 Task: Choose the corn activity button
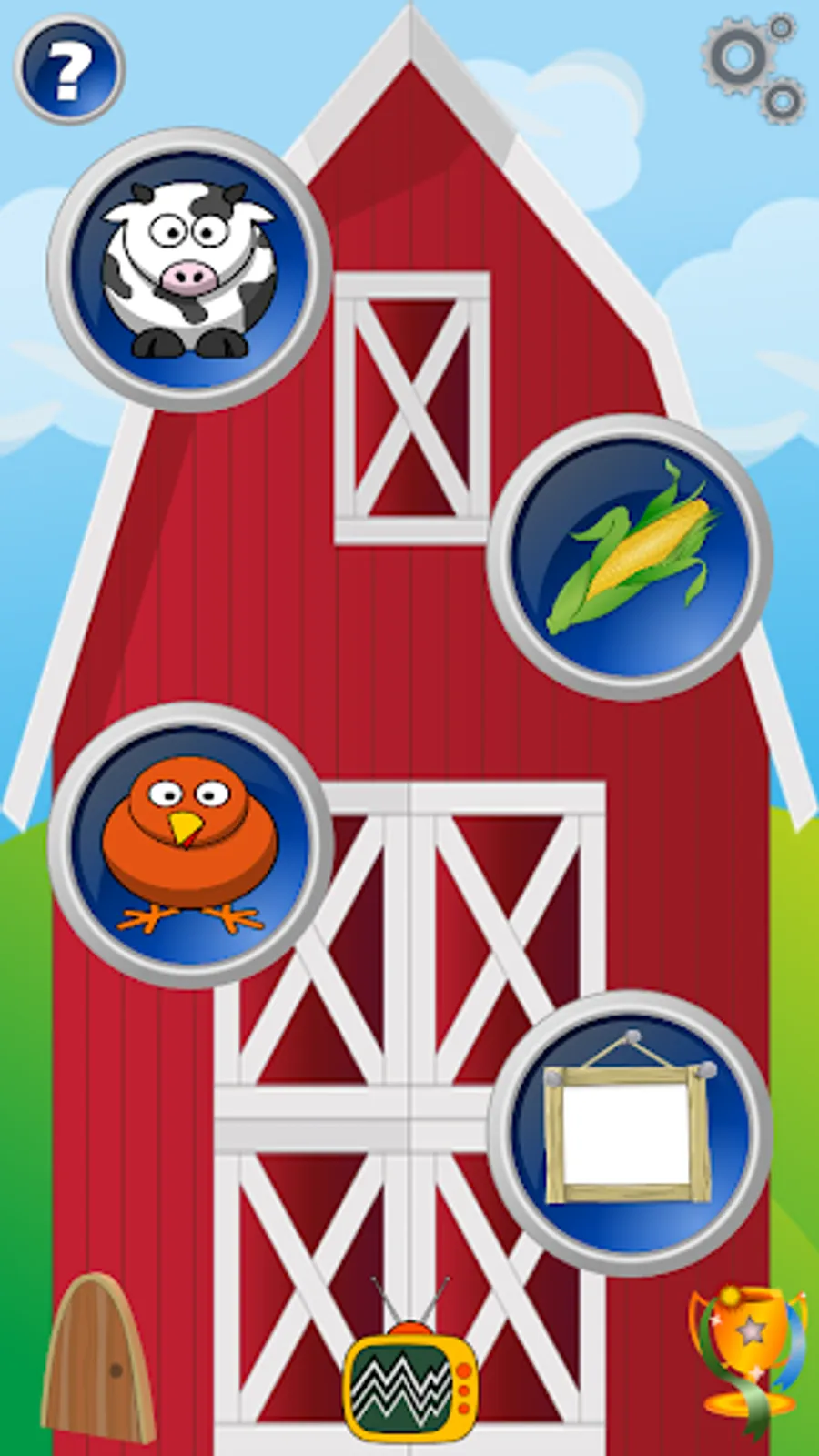[630, 557]
